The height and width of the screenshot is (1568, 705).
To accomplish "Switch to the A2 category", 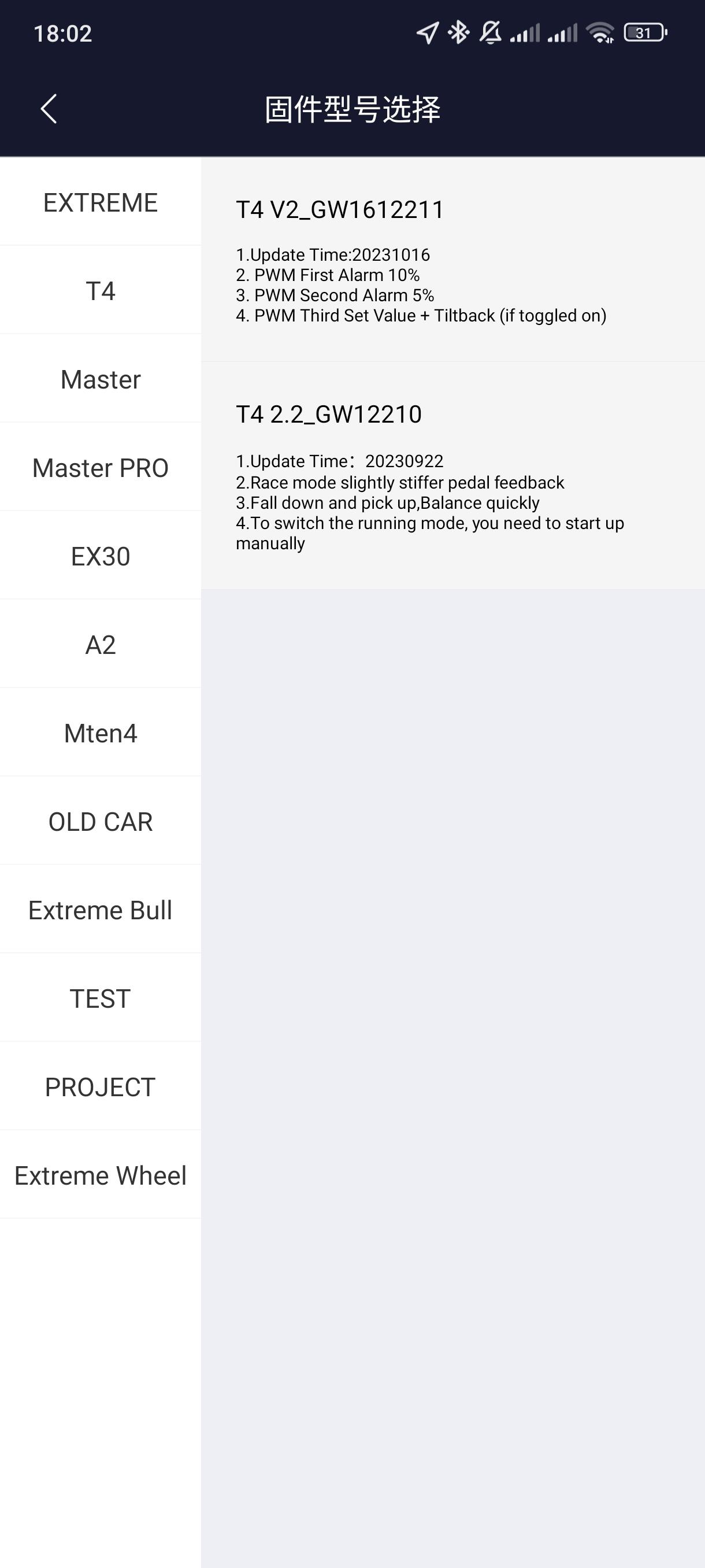I will [x=101, y=644].
